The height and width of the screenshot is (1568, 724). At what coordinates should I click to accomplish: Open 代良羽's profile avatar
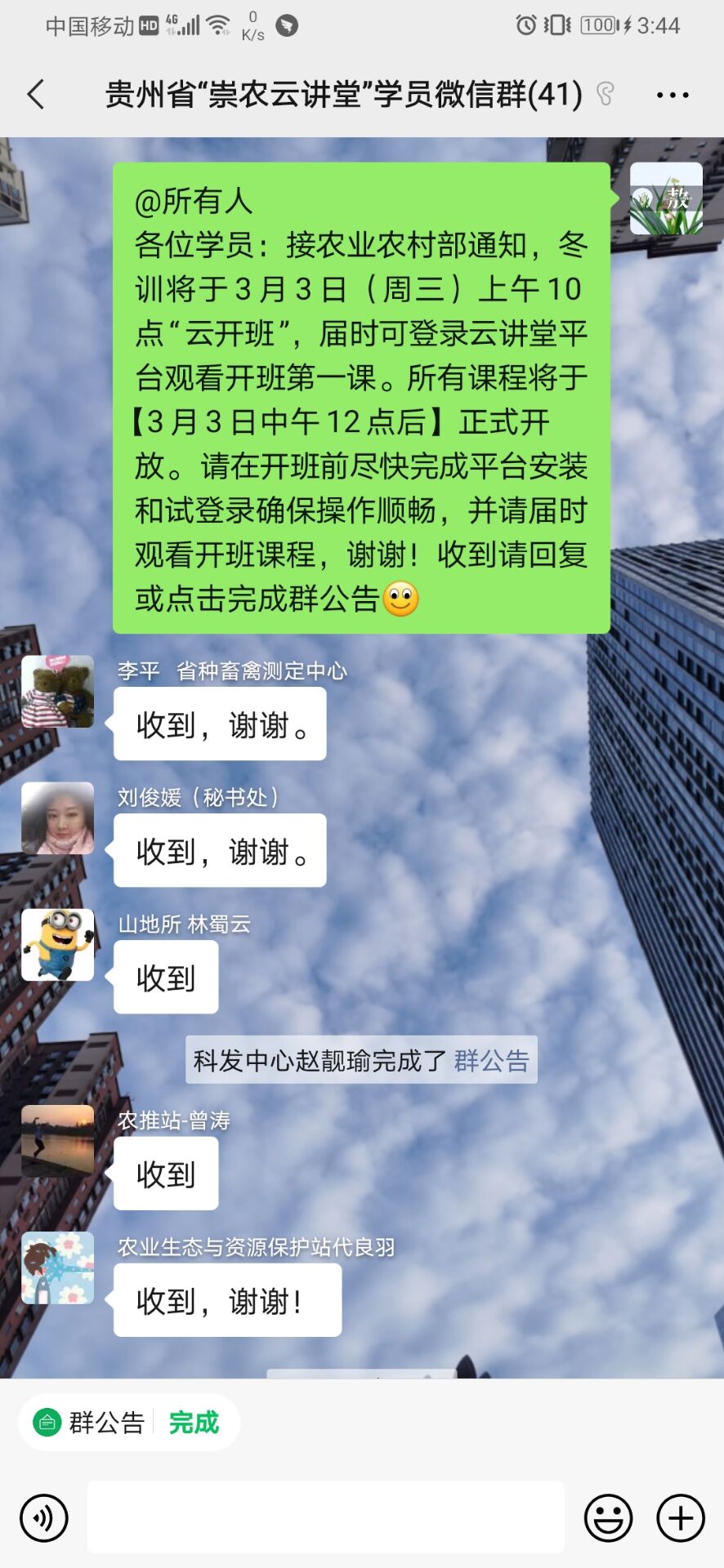[x=57, y=1267]
